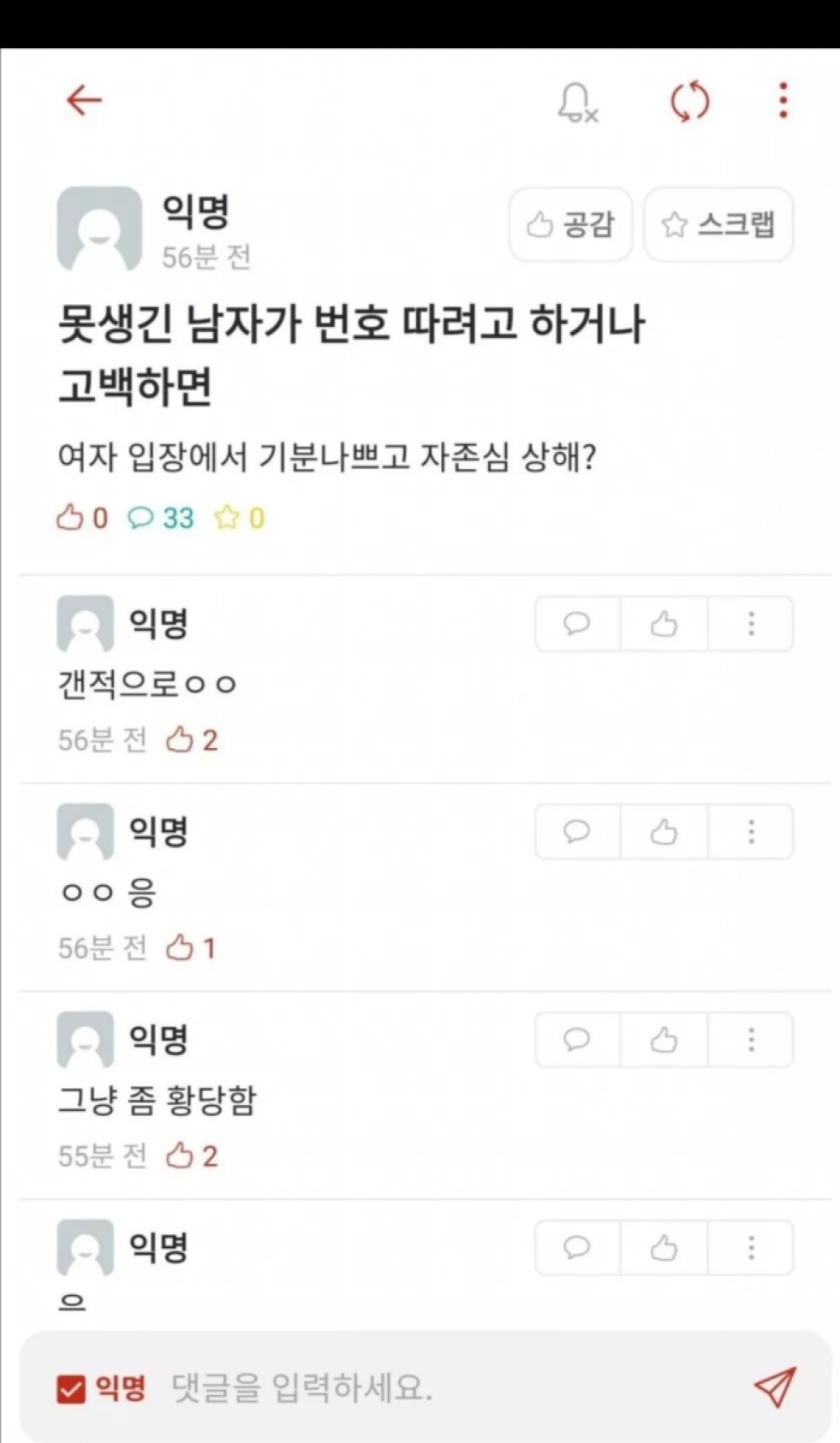Tap the 공감 button on the post

click(x=570, y=224)
